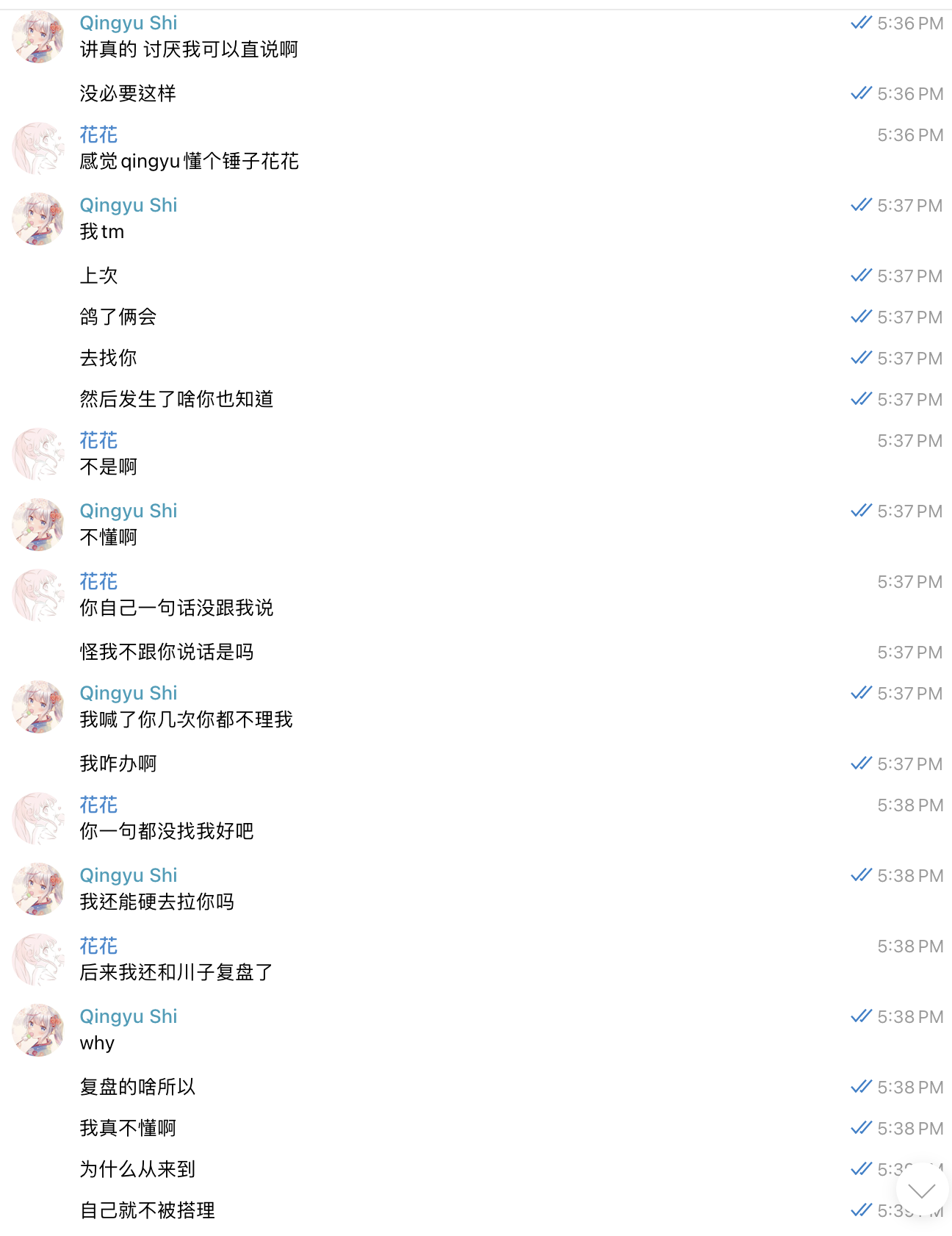Screen dimensions: 952x1236
Task: Open Qingyu Shi's name on 我还能硬去拉你吗
Action: coord(129,876)
